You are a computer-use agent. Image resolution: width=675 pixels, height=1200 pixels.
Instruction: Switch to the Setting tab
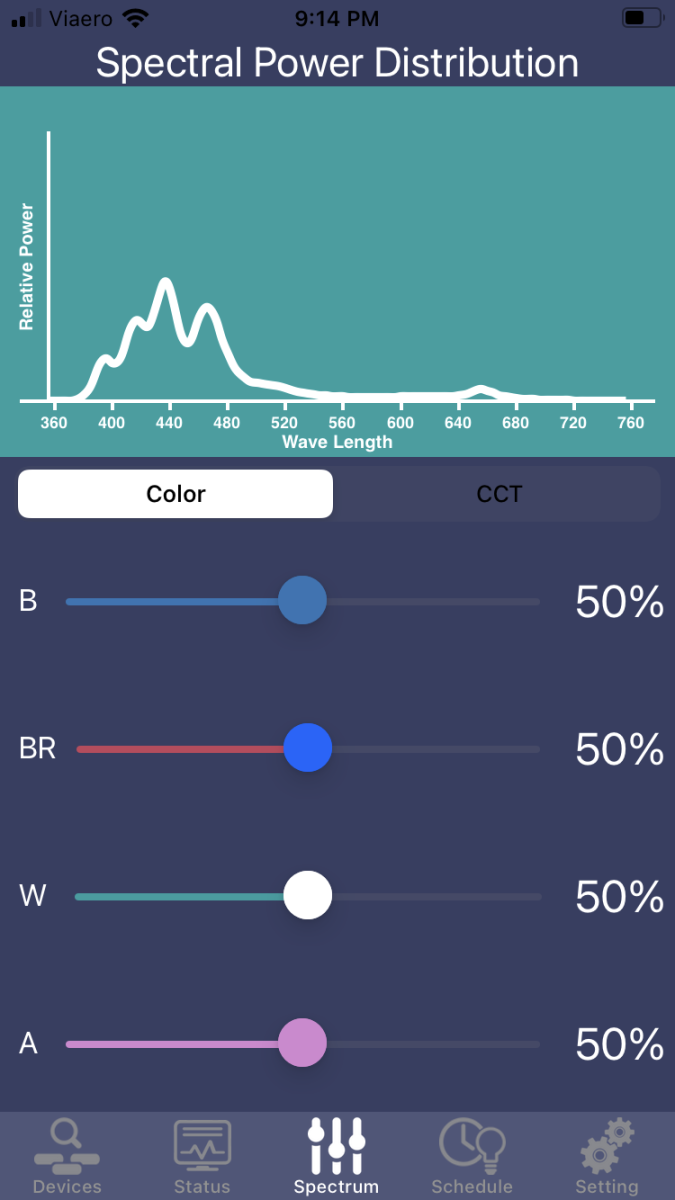point(607,1157)
